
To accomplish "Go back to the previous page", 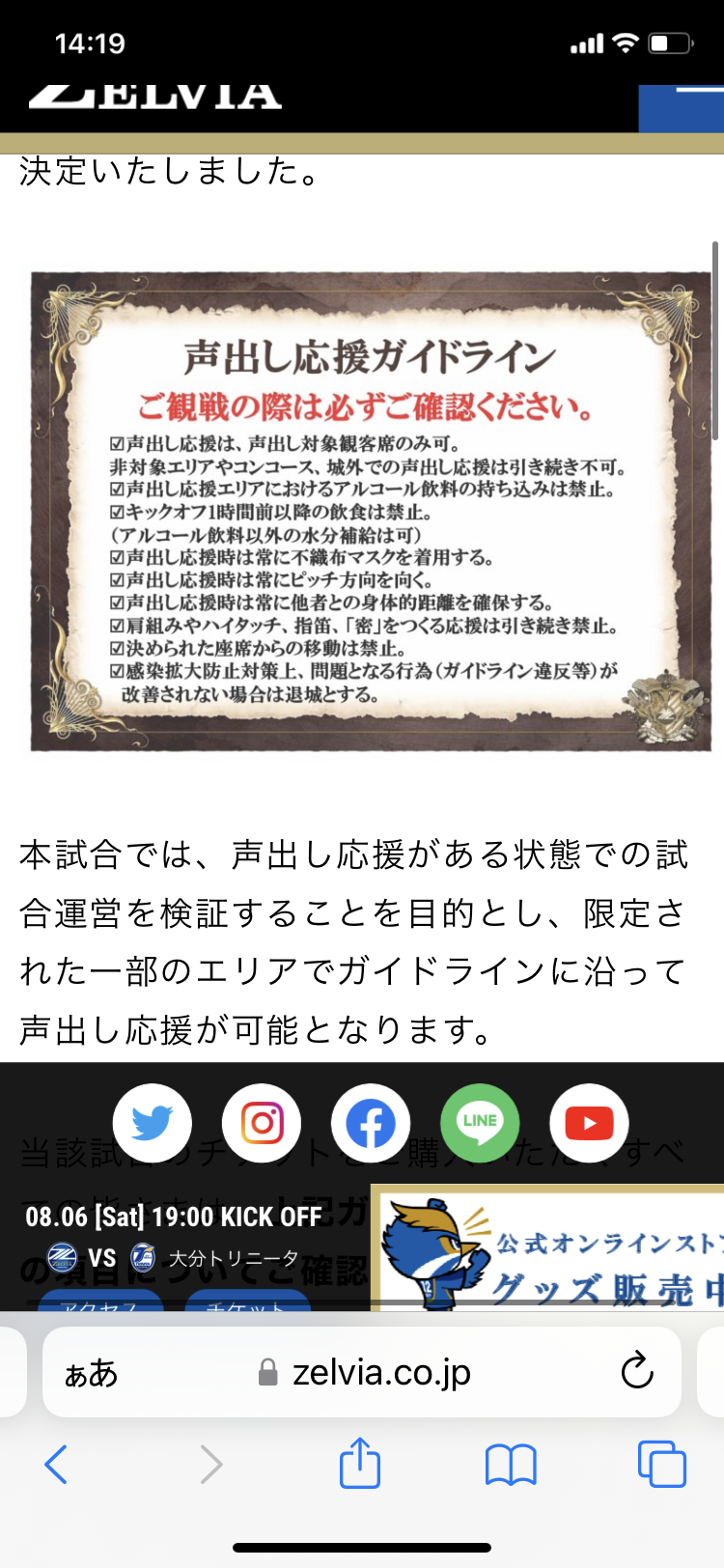I will 56,1465.
